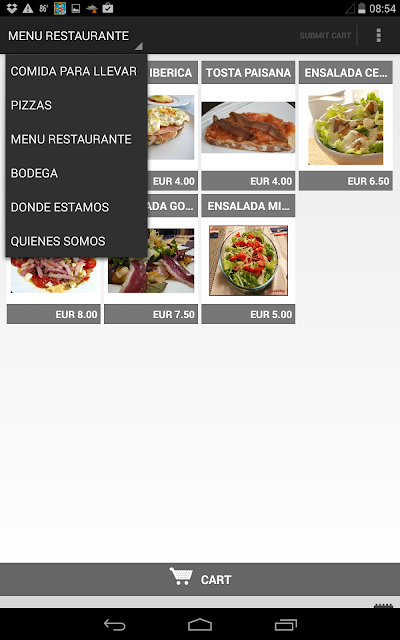
Task: Open the CART bar
Action: pyautogui.click(x=200, y=579)
